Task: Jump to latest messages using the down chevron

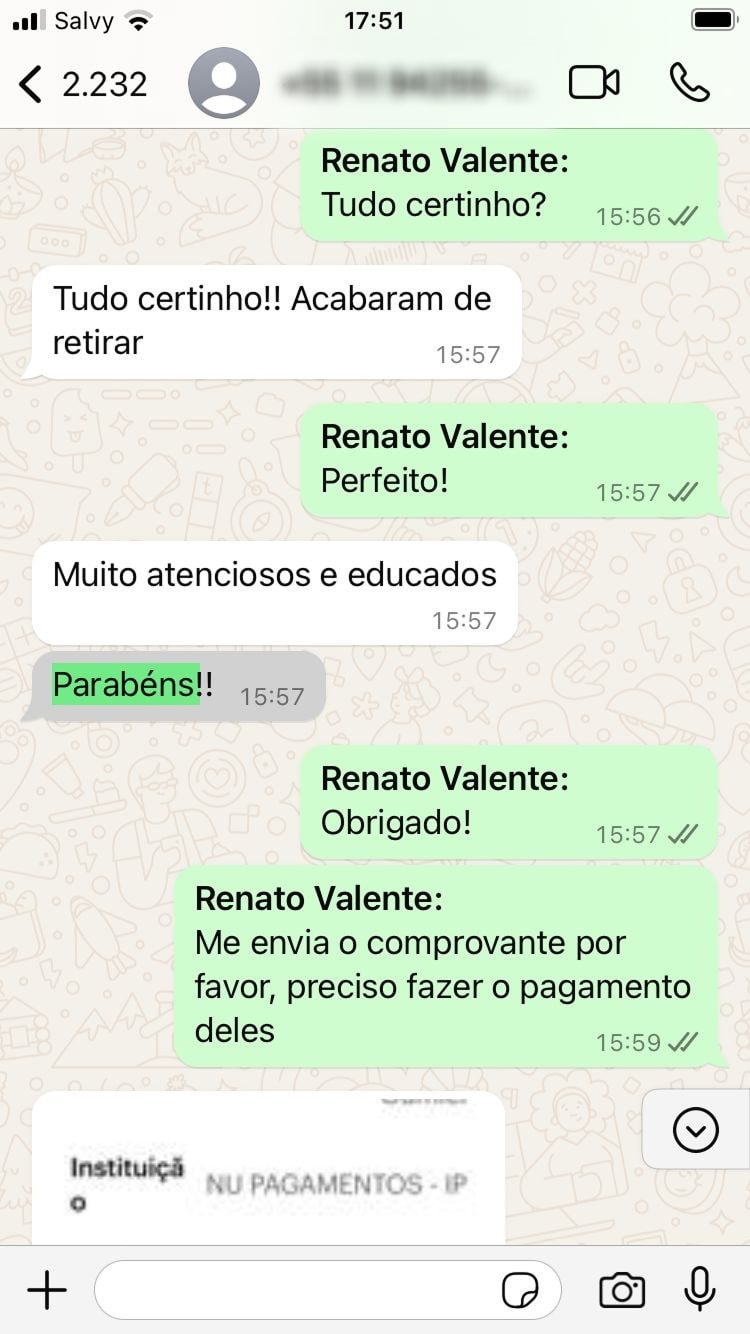Action: (696, 1130)
